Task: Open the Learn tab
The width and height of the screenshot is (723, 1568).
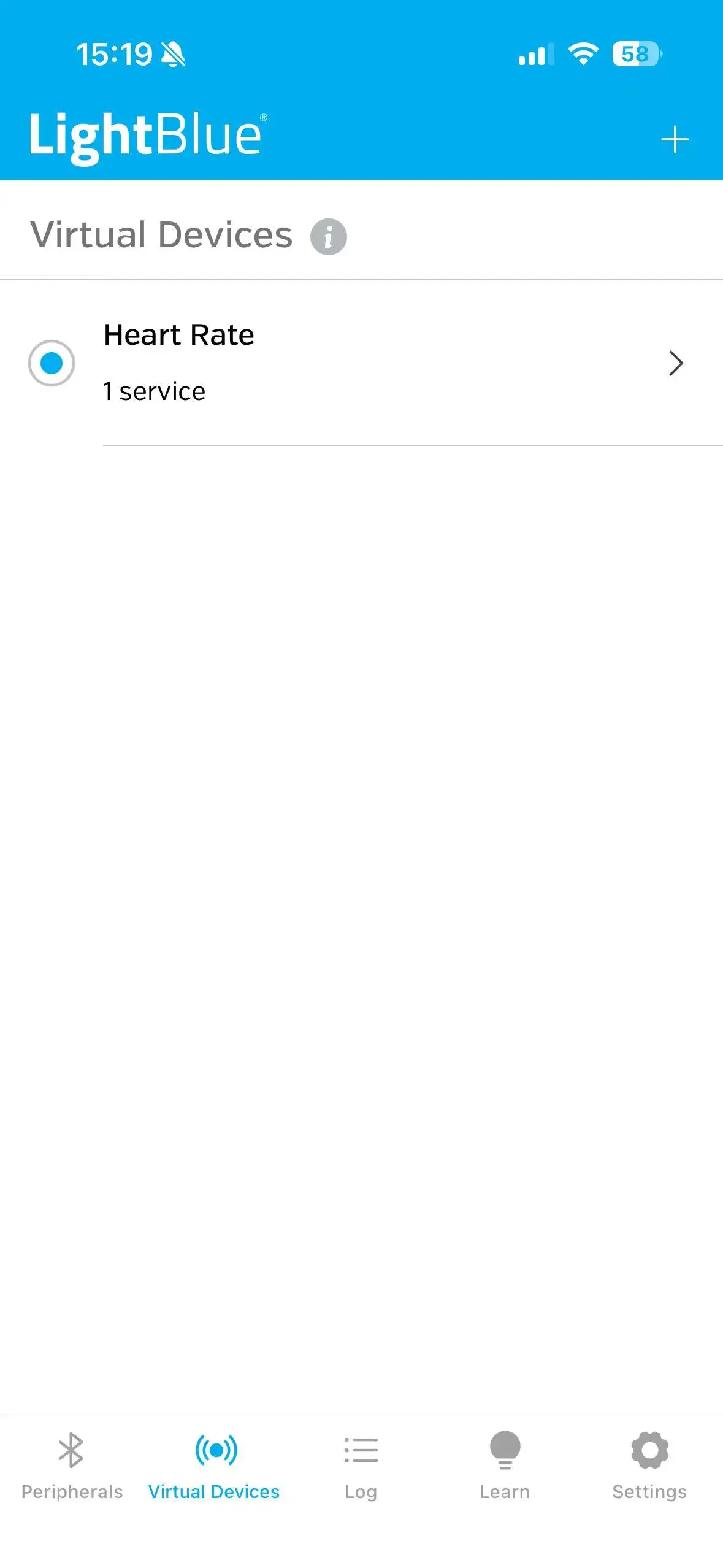Action: point(505,1466)
